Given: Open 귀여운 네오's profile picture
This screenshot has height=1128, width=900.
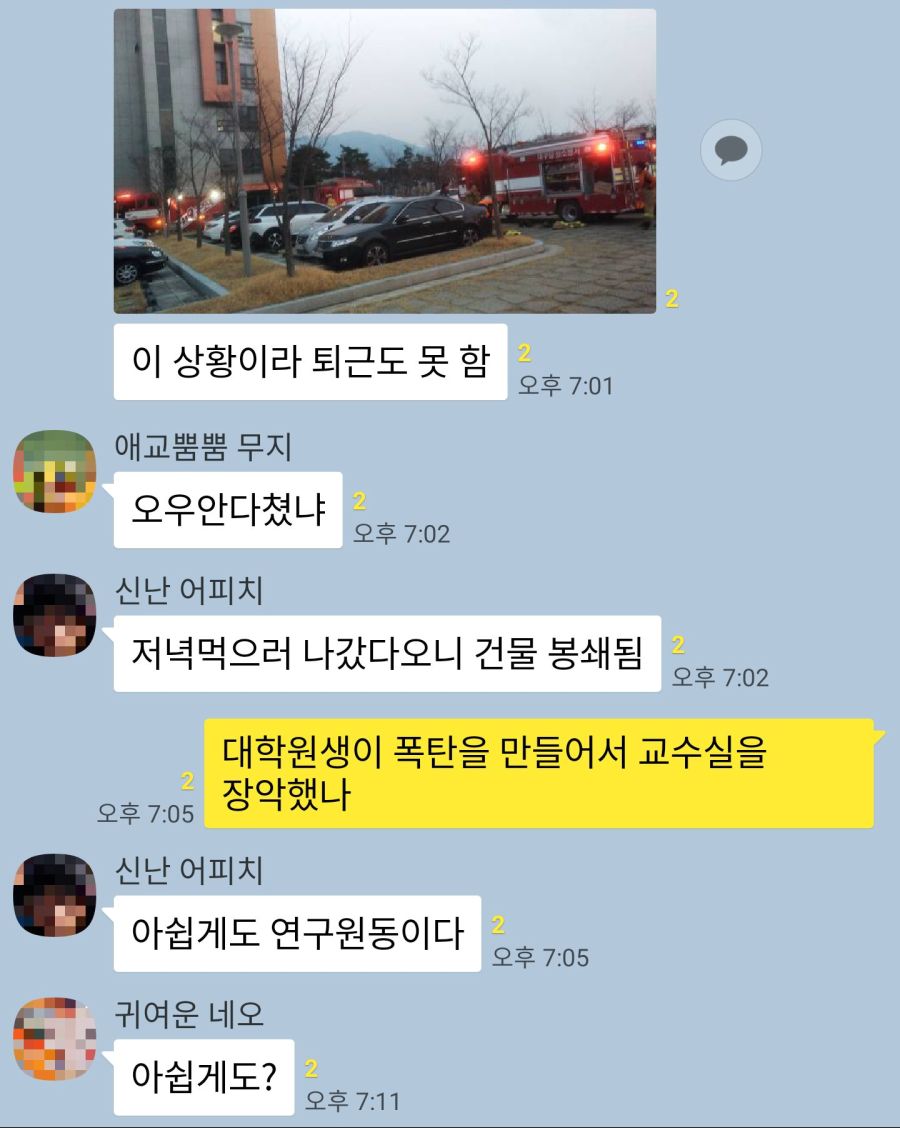Looking at the screenshot, I should click(54, 1038).
